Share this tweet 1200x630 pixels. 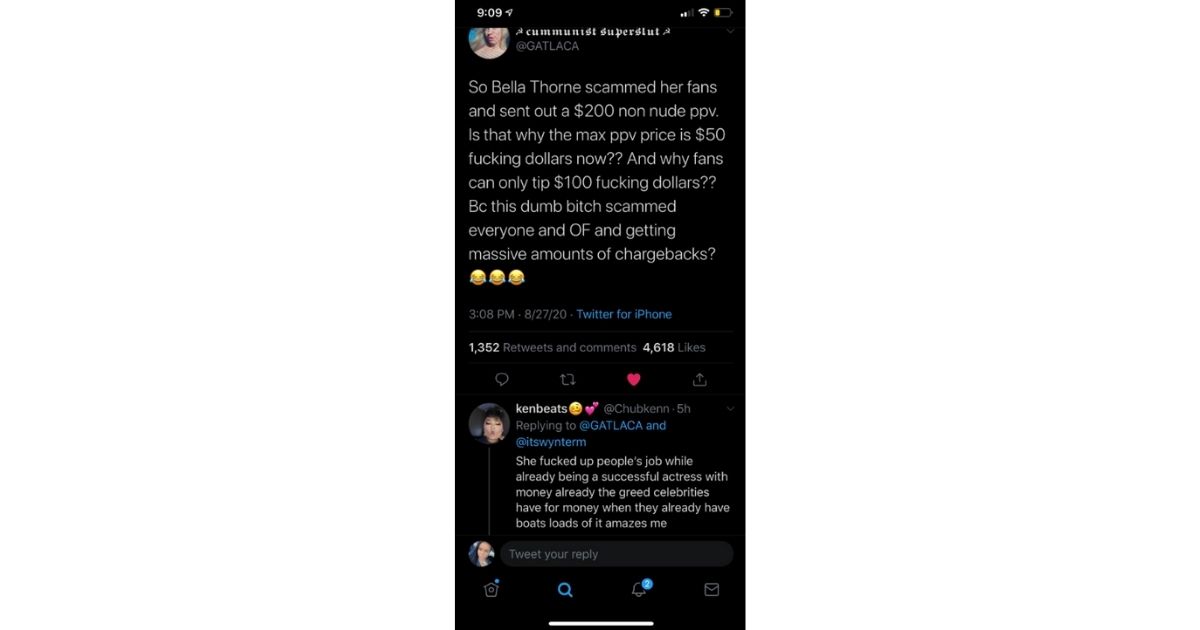[700, 379]
